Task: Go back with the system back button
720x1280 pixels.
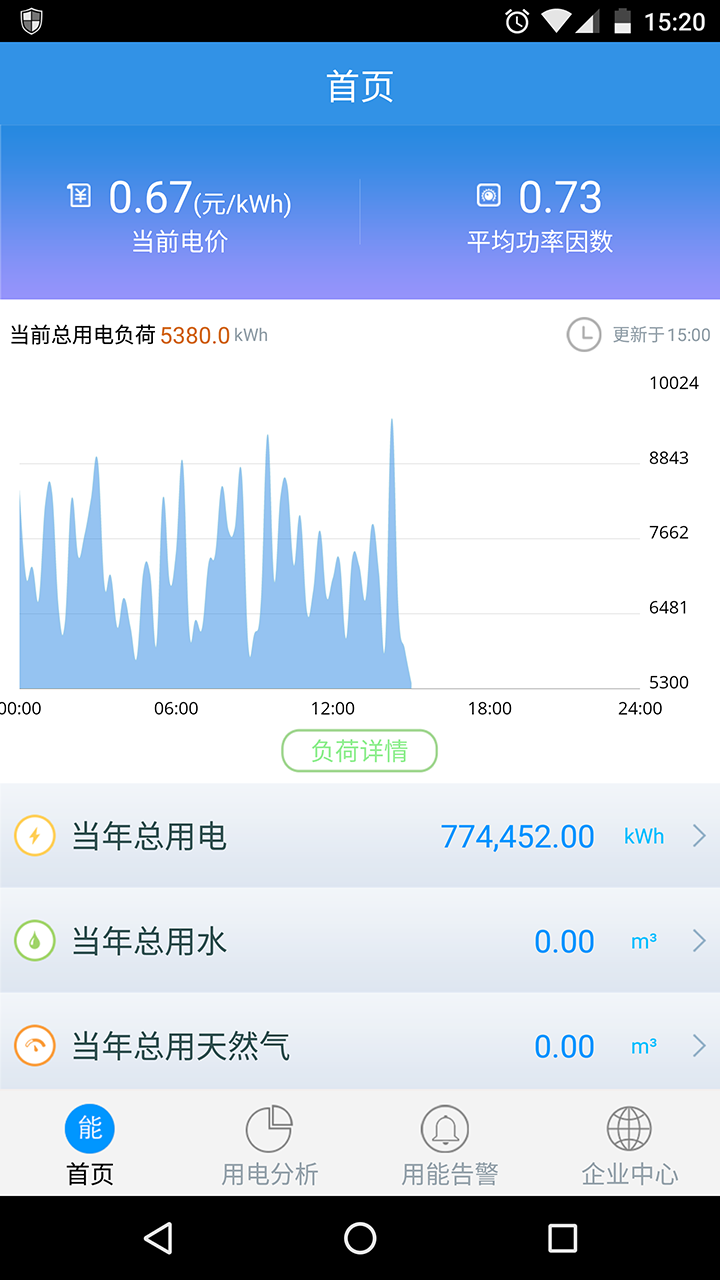Action: (158, 1238)
